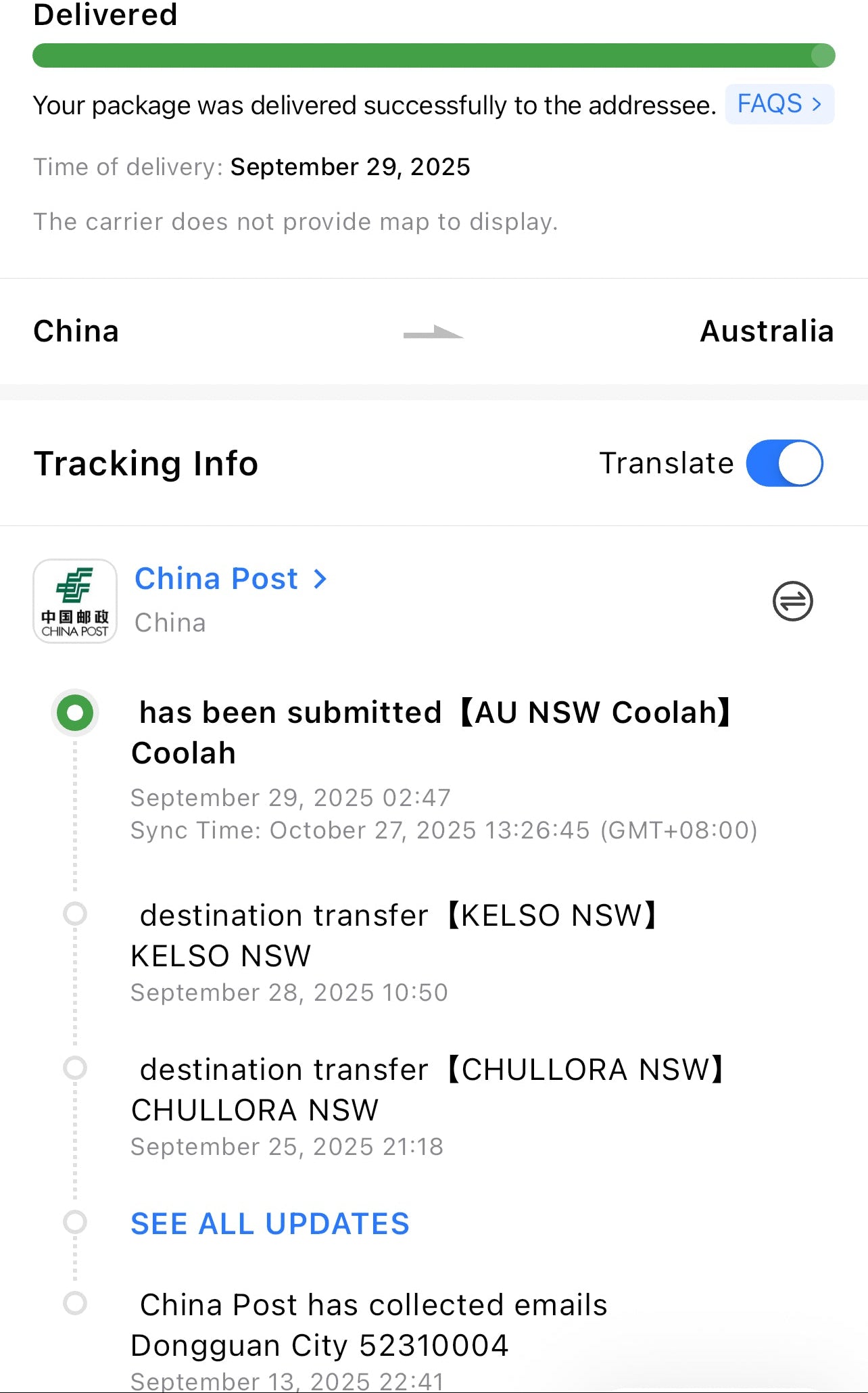Open the China Post carrier page
This screenshot has height=1393, width=868.
click(x=230, y=579)
